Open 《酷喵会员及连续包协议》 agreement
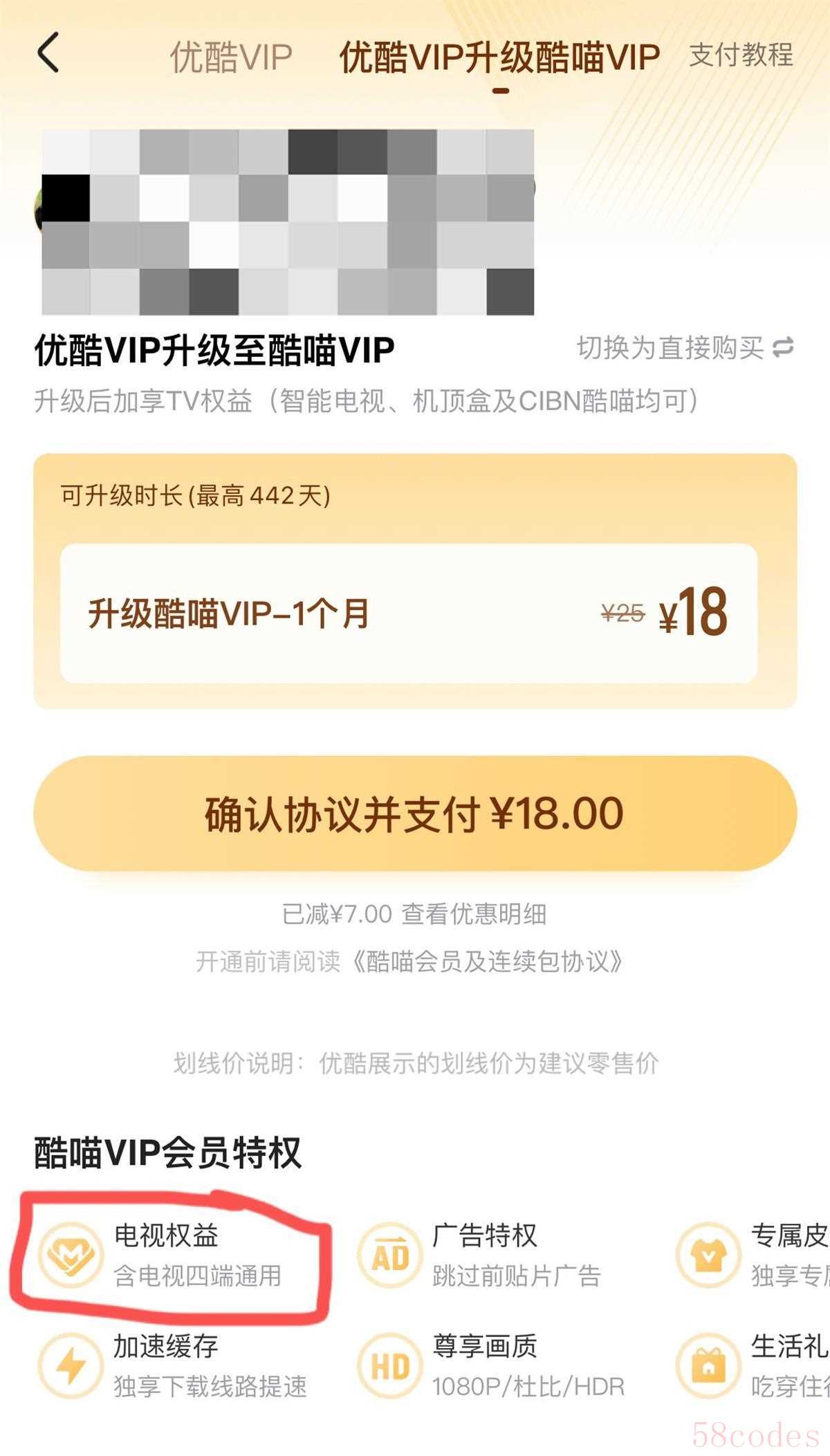The height and width of the screenshot is (1456, 830). (487, 961)
